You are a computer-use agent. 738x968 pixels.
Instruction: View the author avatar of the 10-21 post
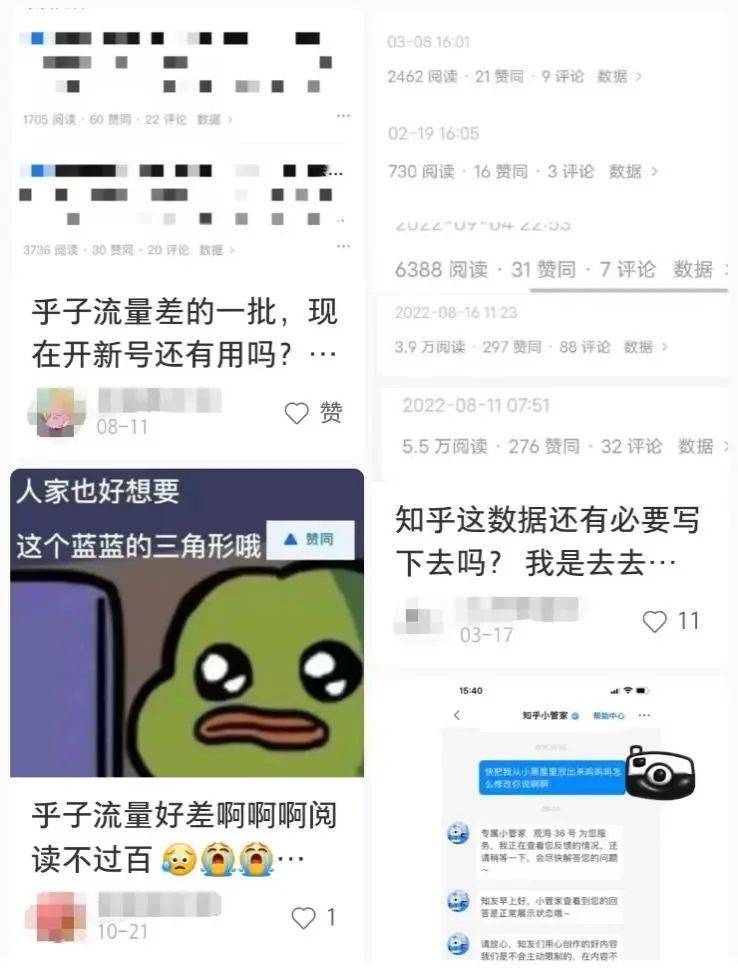(60, 917)
